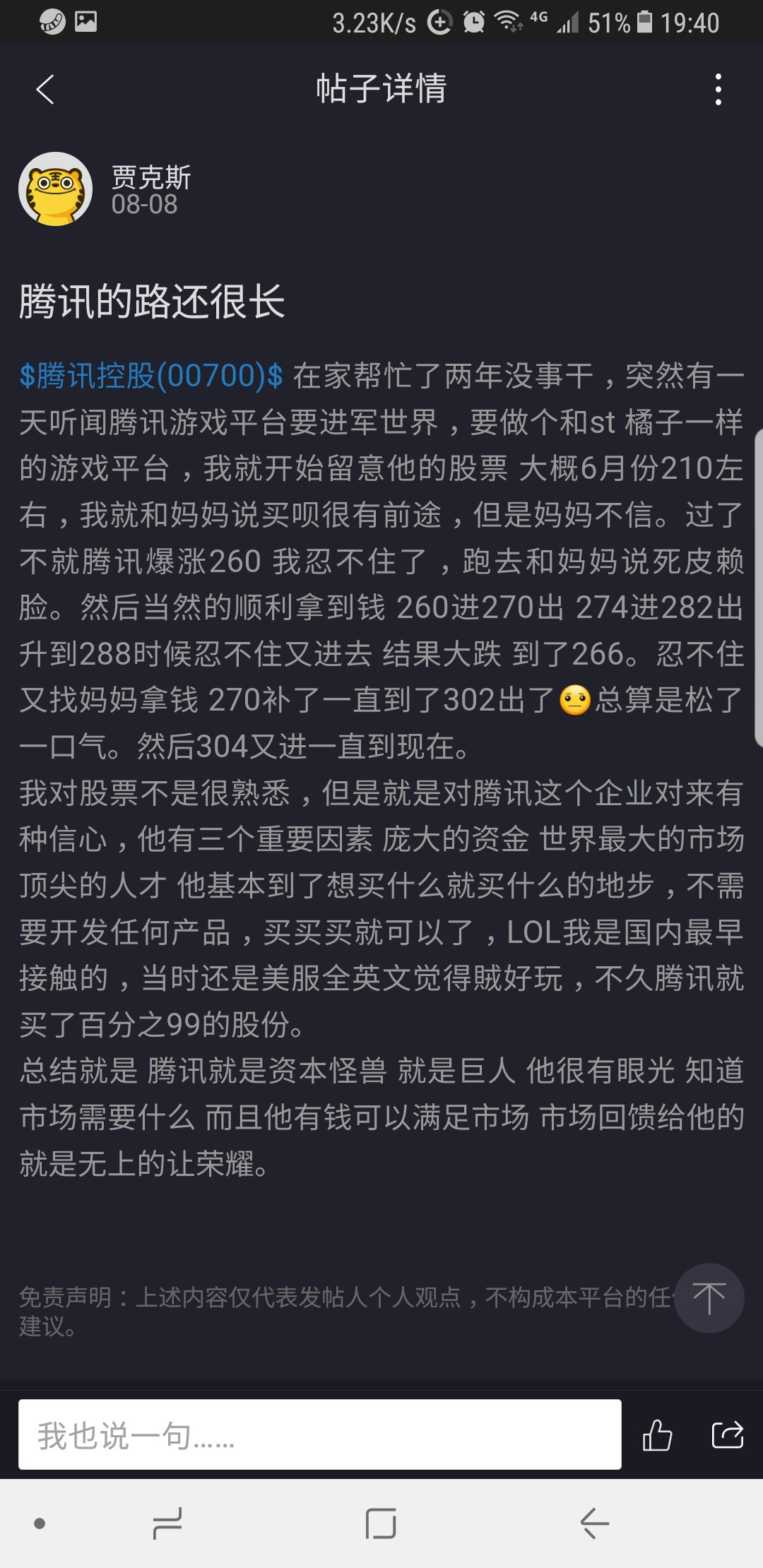
Task: Go back from the post details page
Action: pos(45,89)
